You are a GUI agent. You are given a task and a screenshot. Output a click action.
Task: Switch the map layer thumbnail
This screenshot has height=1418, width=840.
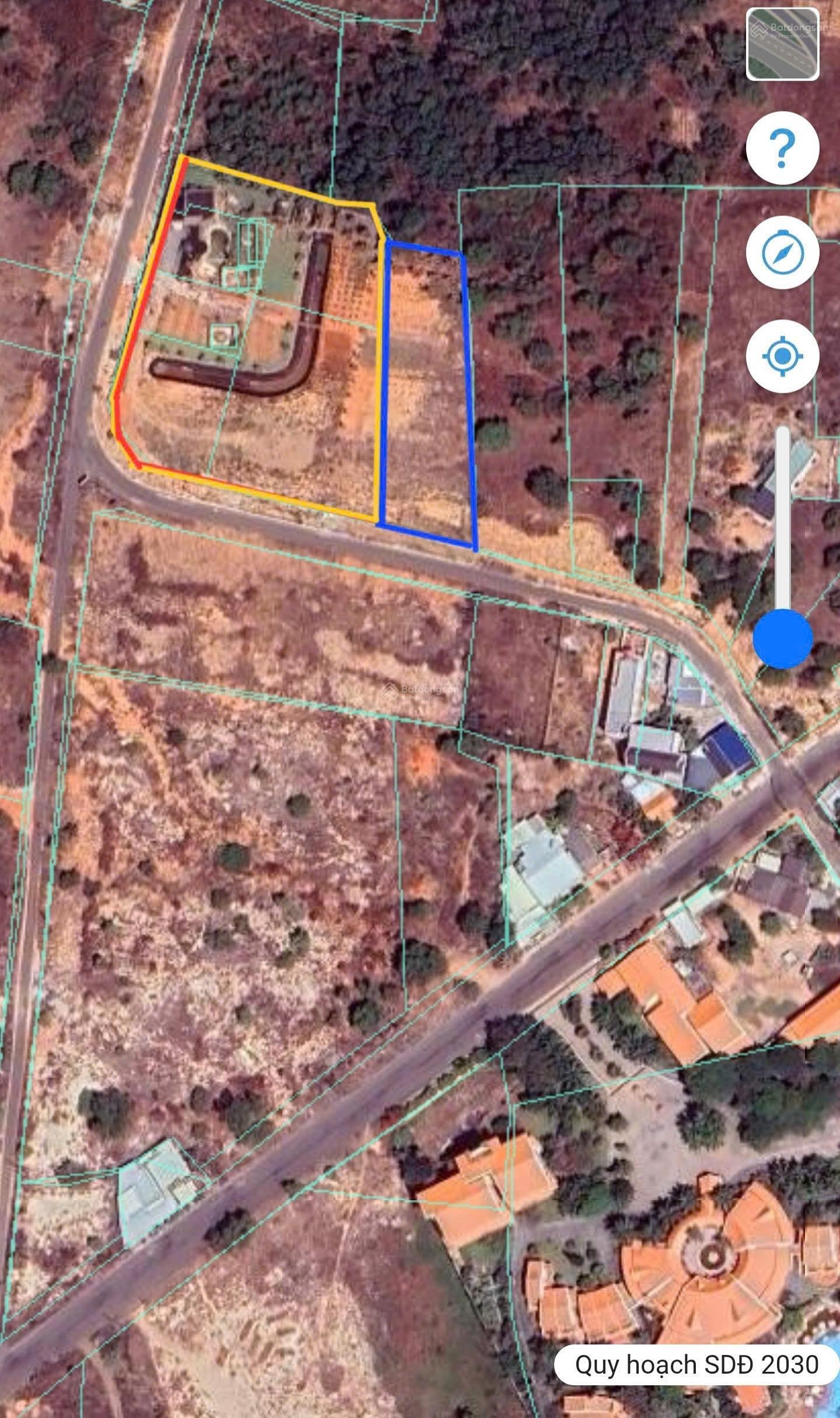(783, 44)
